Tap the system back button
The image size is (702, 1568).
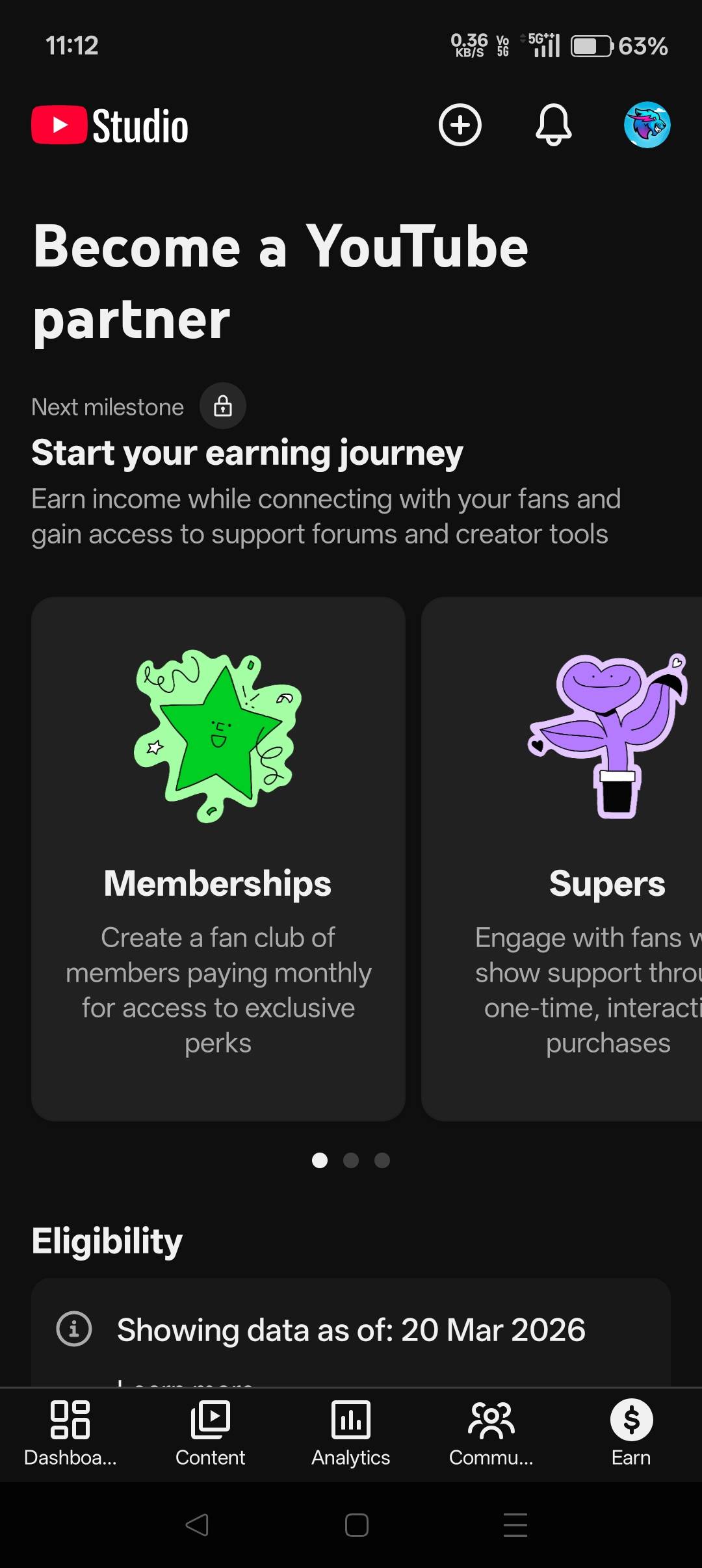pos(197,1524)
